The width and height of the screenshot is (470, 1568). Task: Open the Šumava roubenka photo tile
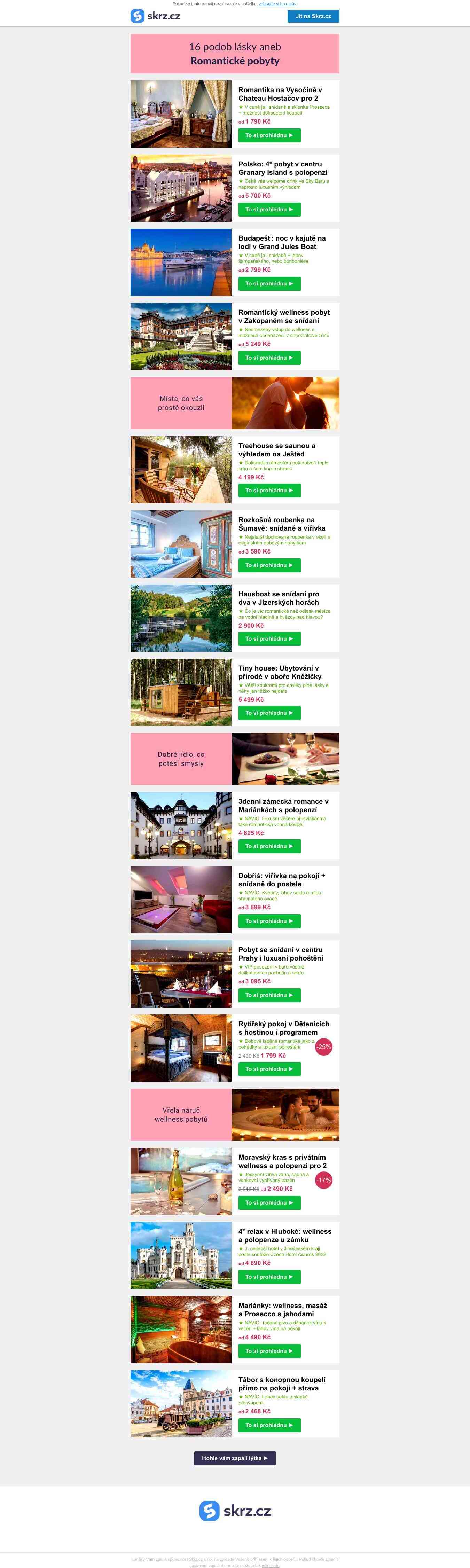pyautogui.click(x=181, y=544)
